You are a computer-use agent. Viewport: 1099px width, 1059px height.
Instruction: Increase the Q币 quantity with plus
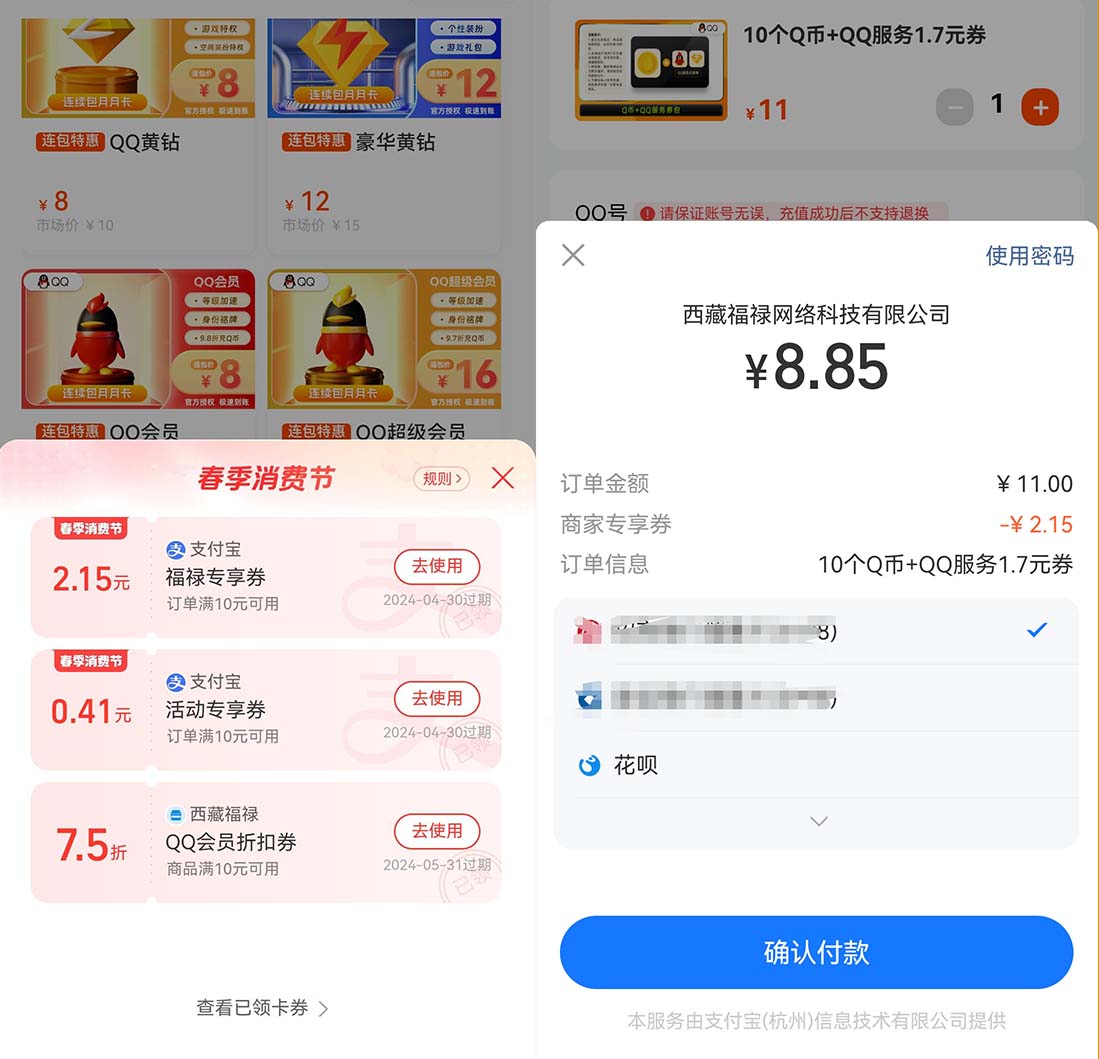click(1040, 107)
